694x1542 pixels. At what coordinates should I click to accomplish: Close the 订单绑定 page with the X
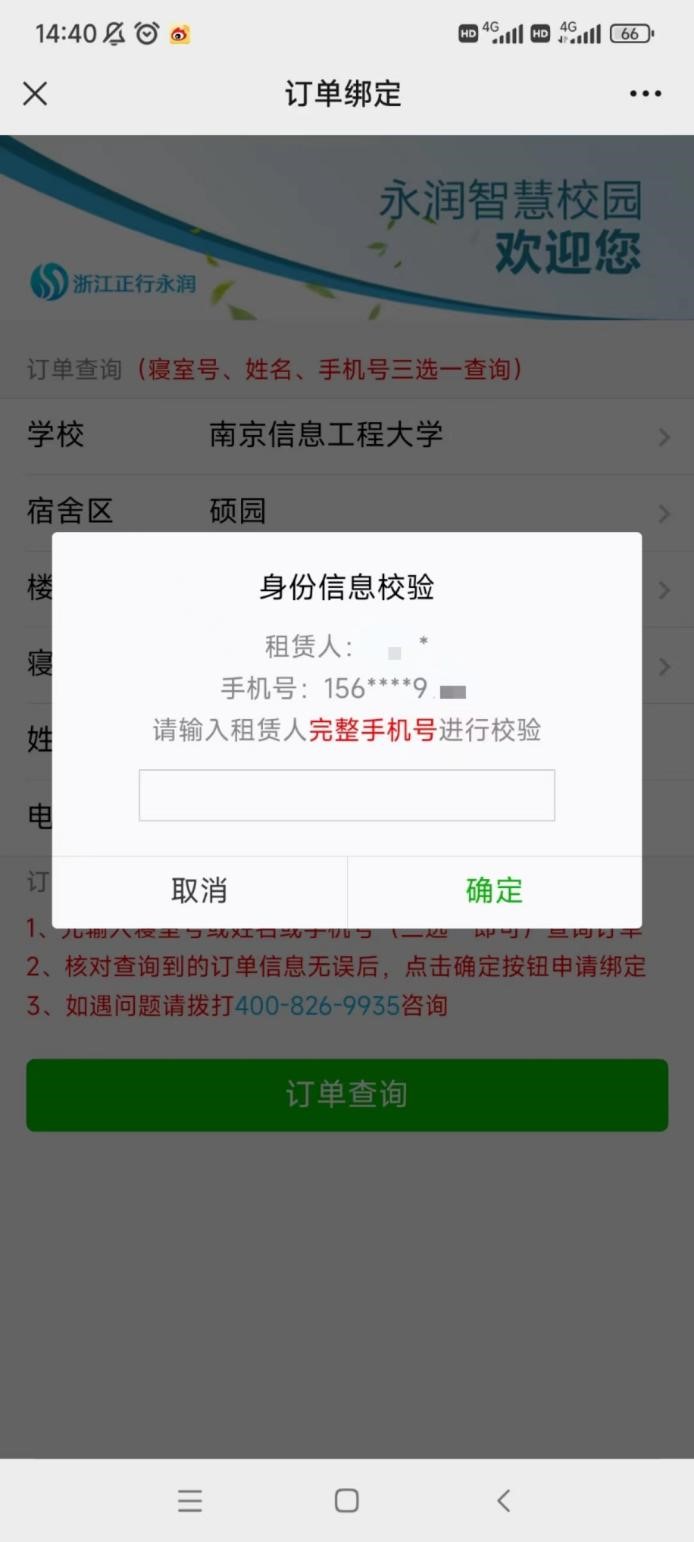click(x=35, y=94)
